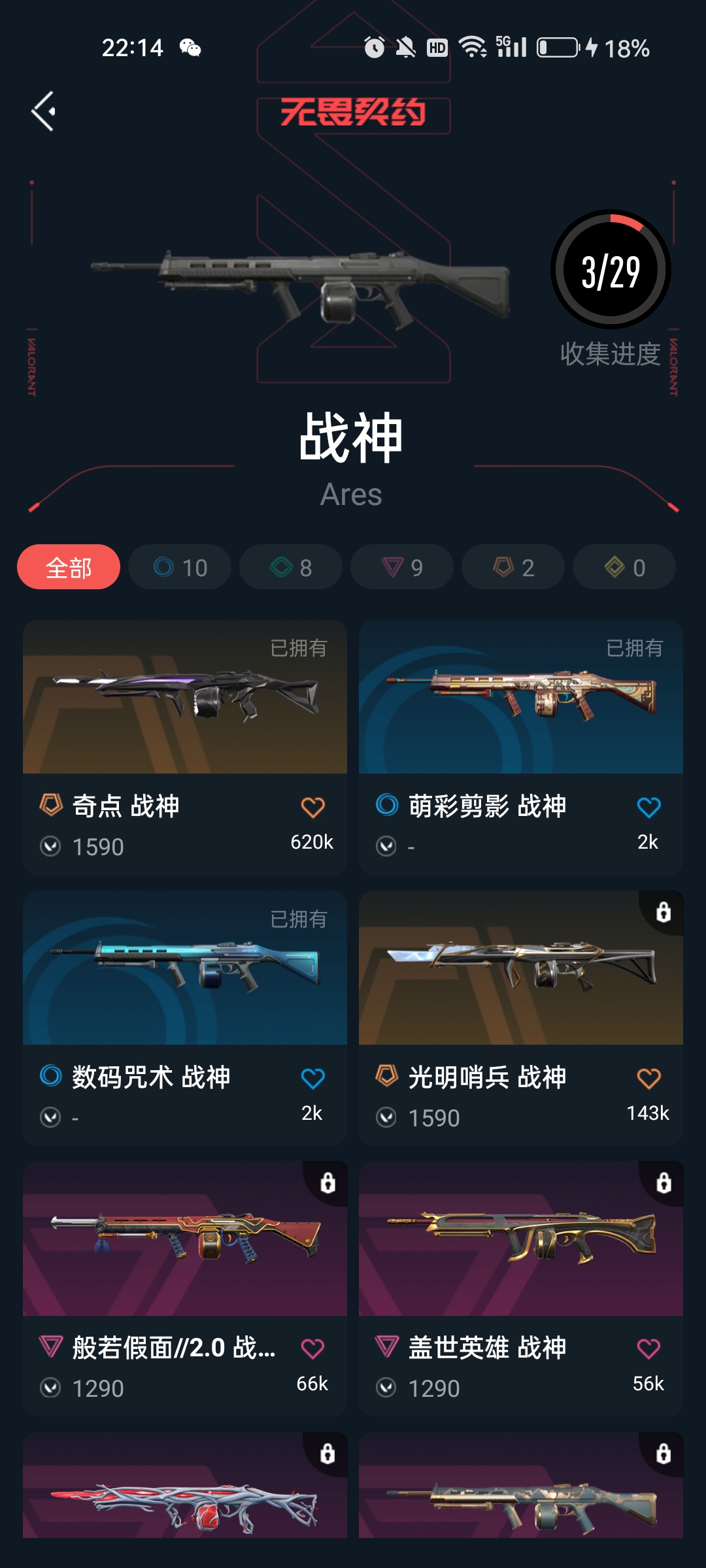Like the 奇点 战神 skin
The image size is (706, 1568).
click(x=312, y=808)
